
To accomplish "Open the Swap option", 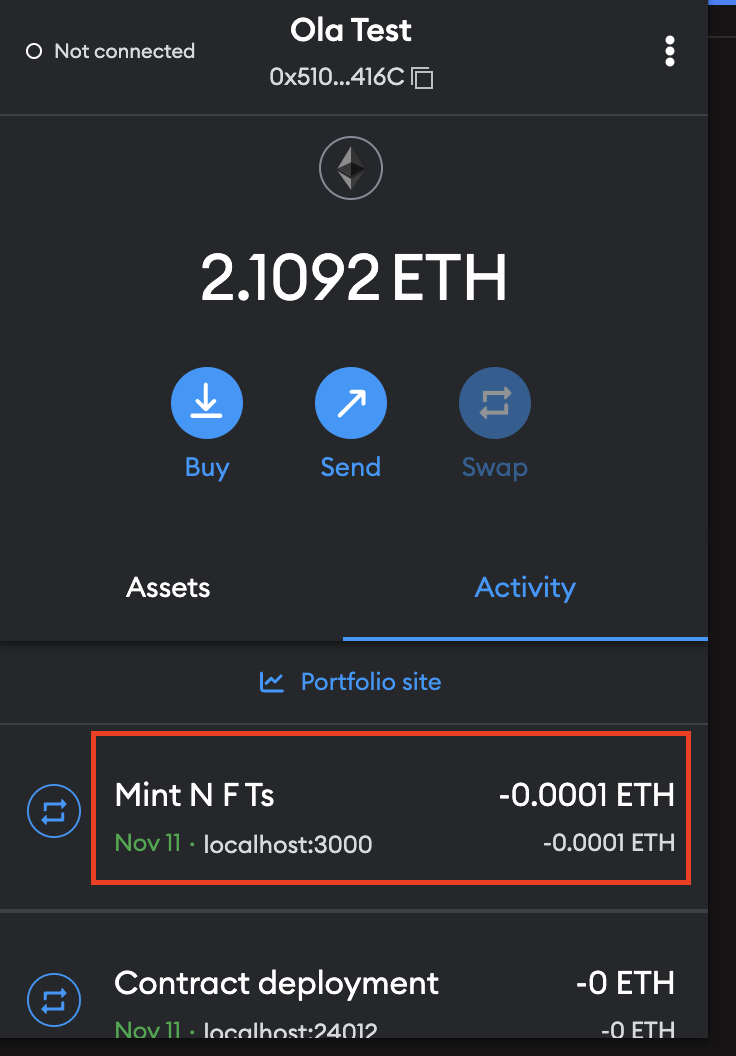I will pos(494,403).
